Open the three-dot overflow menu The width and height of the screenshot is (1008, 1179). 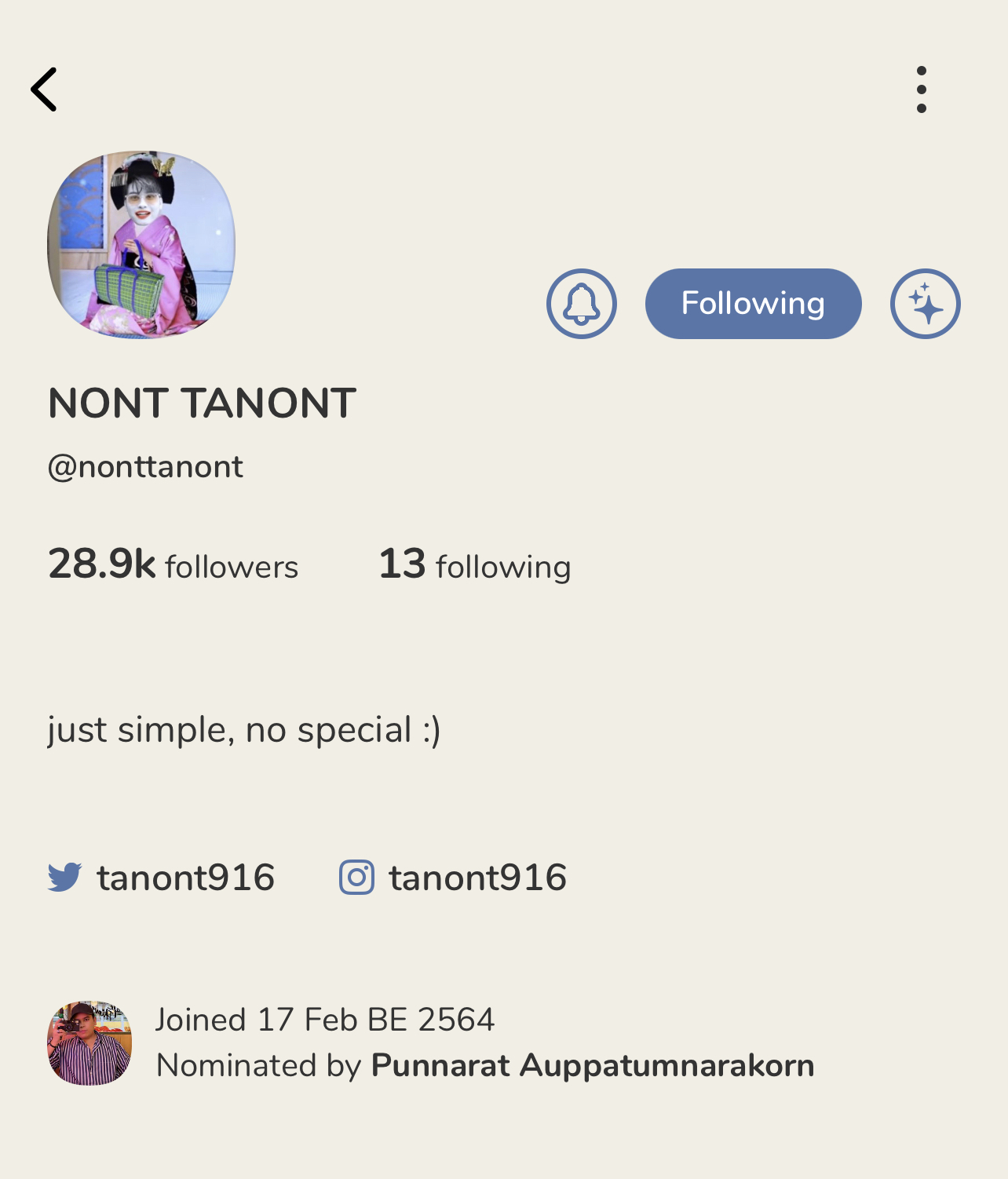click(x=921, y=89)
